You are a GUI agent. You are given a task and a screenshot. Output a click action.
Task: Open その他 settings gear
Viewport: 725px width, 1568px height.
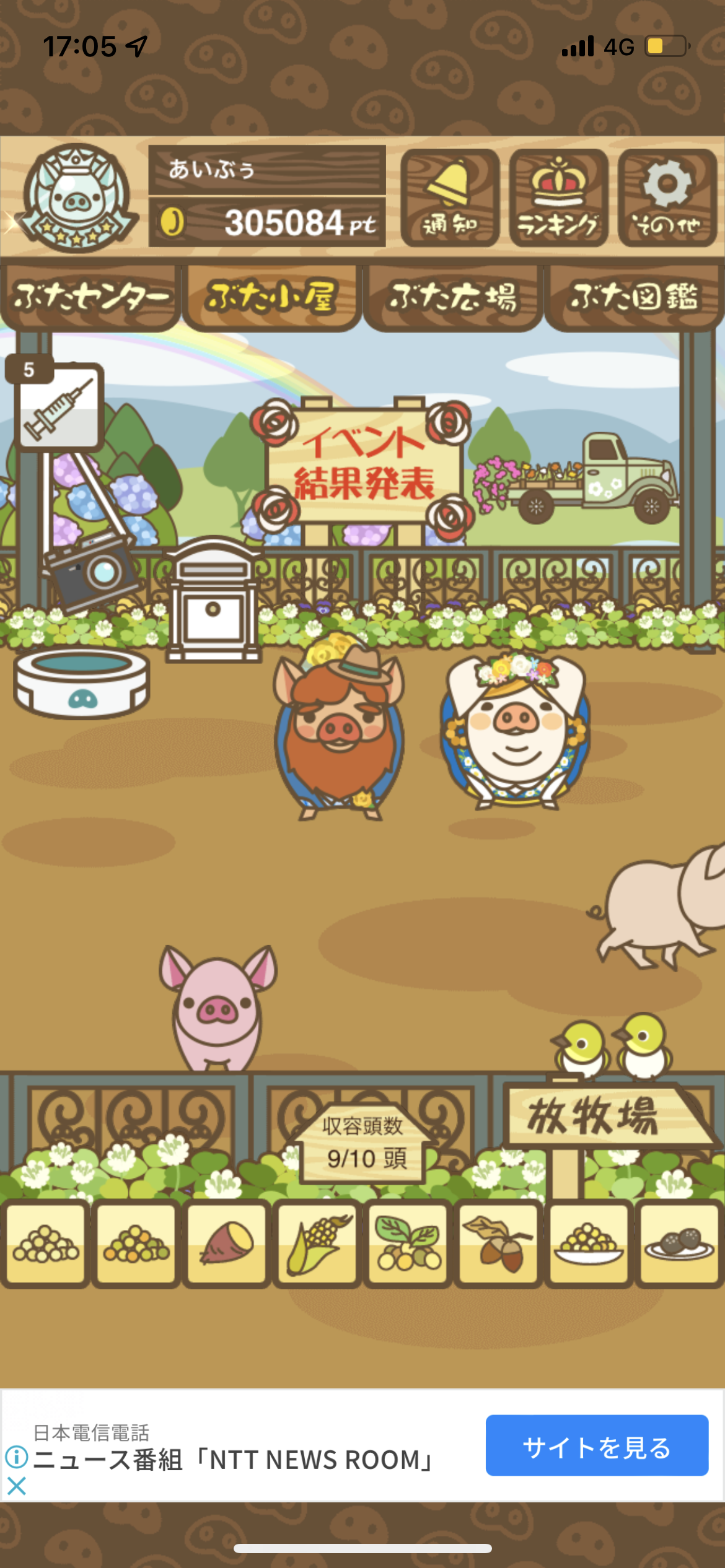[667, 198]
